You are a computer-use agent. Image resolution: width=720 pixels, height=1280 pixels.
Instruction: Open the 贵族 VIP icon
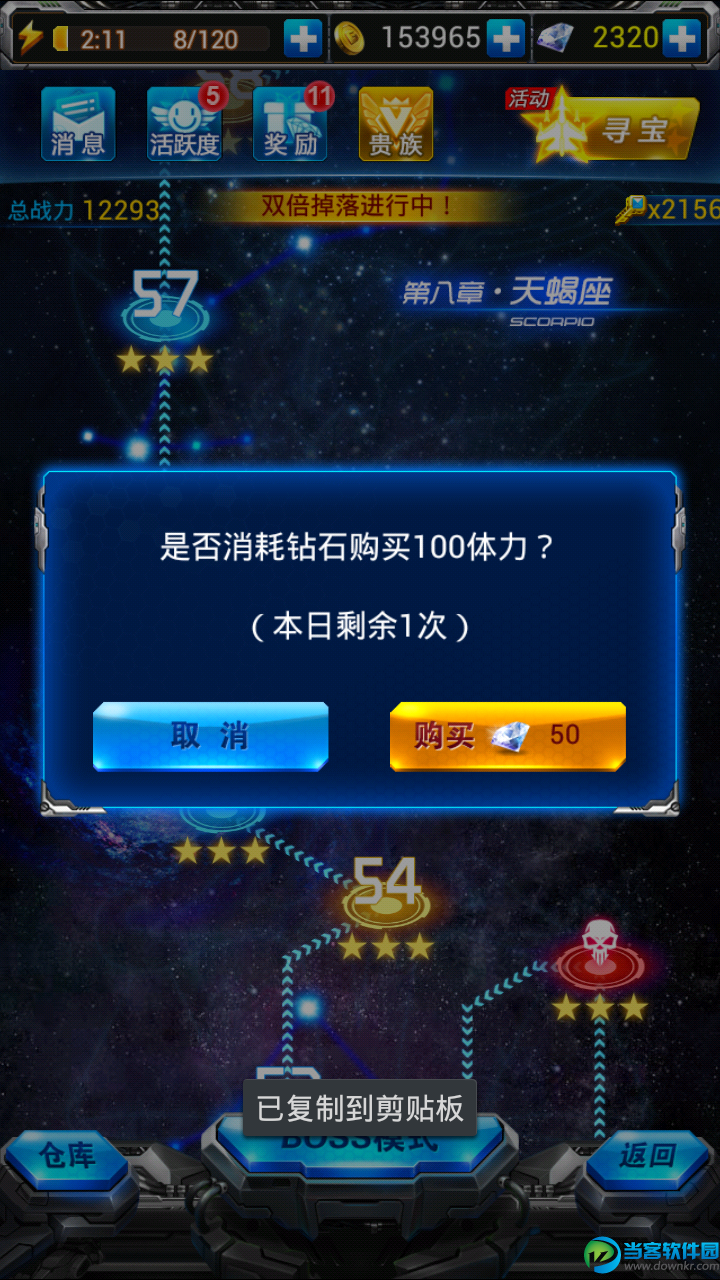[x=396, y=124]
